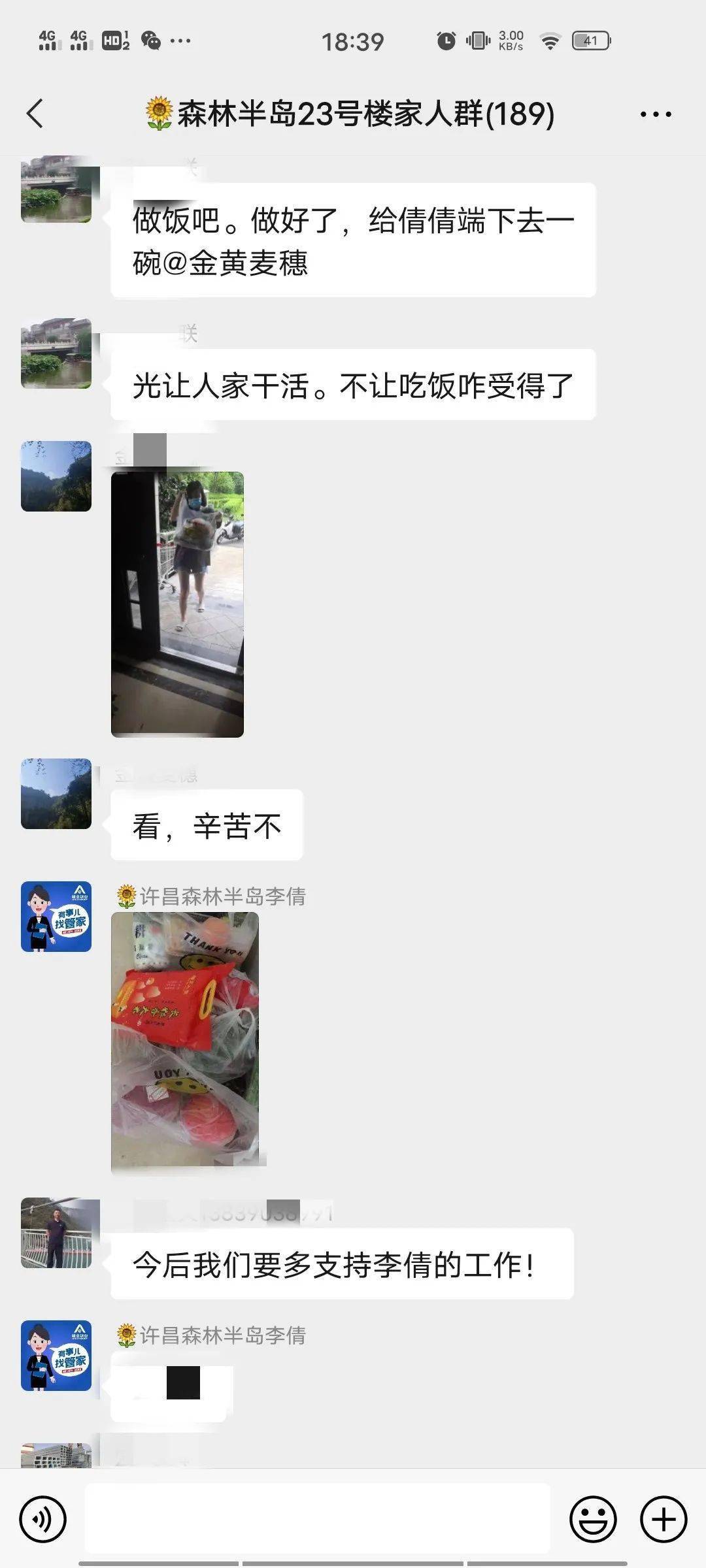
Task: View the photo of the woman at the door
Action: [x=177, y=604]
